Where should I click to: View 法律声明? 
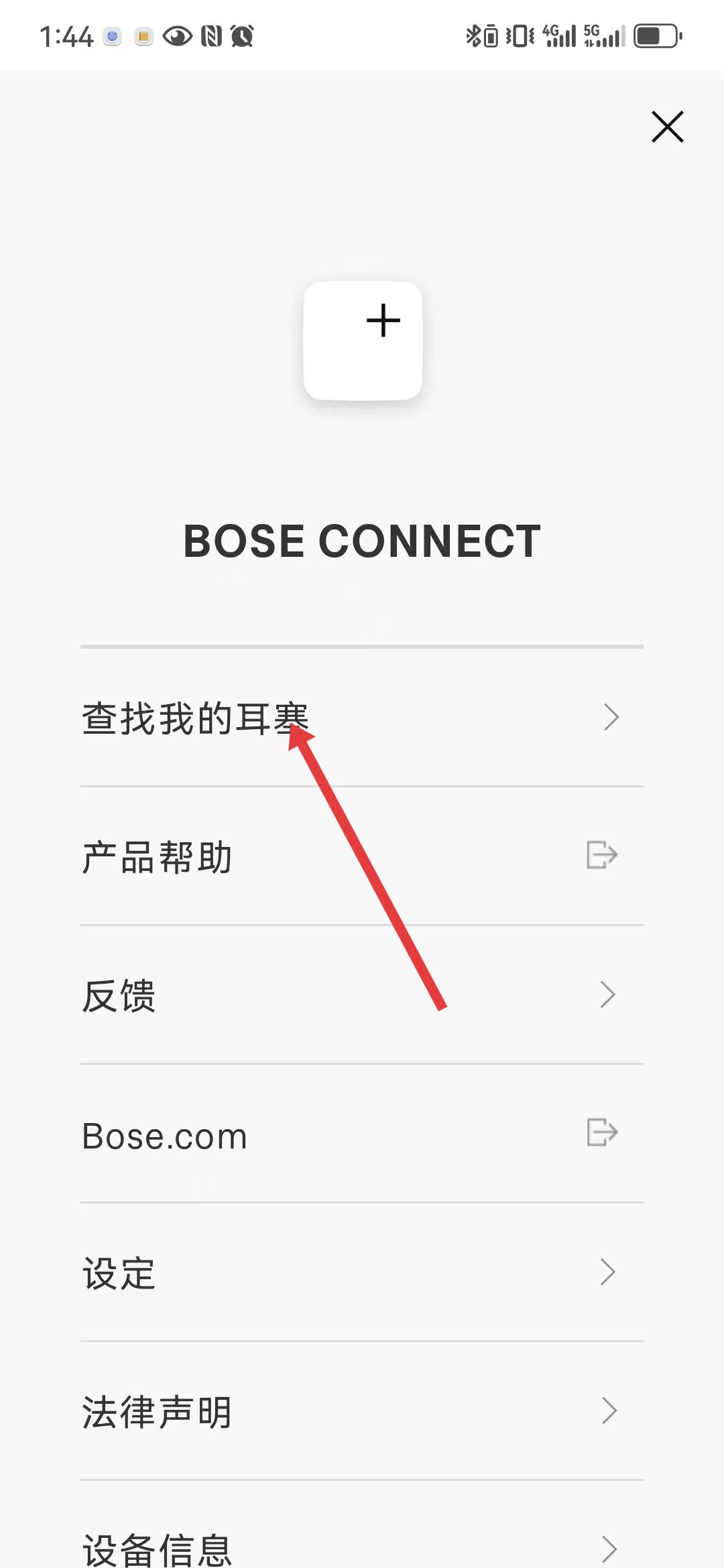[x=362, y=1411]
